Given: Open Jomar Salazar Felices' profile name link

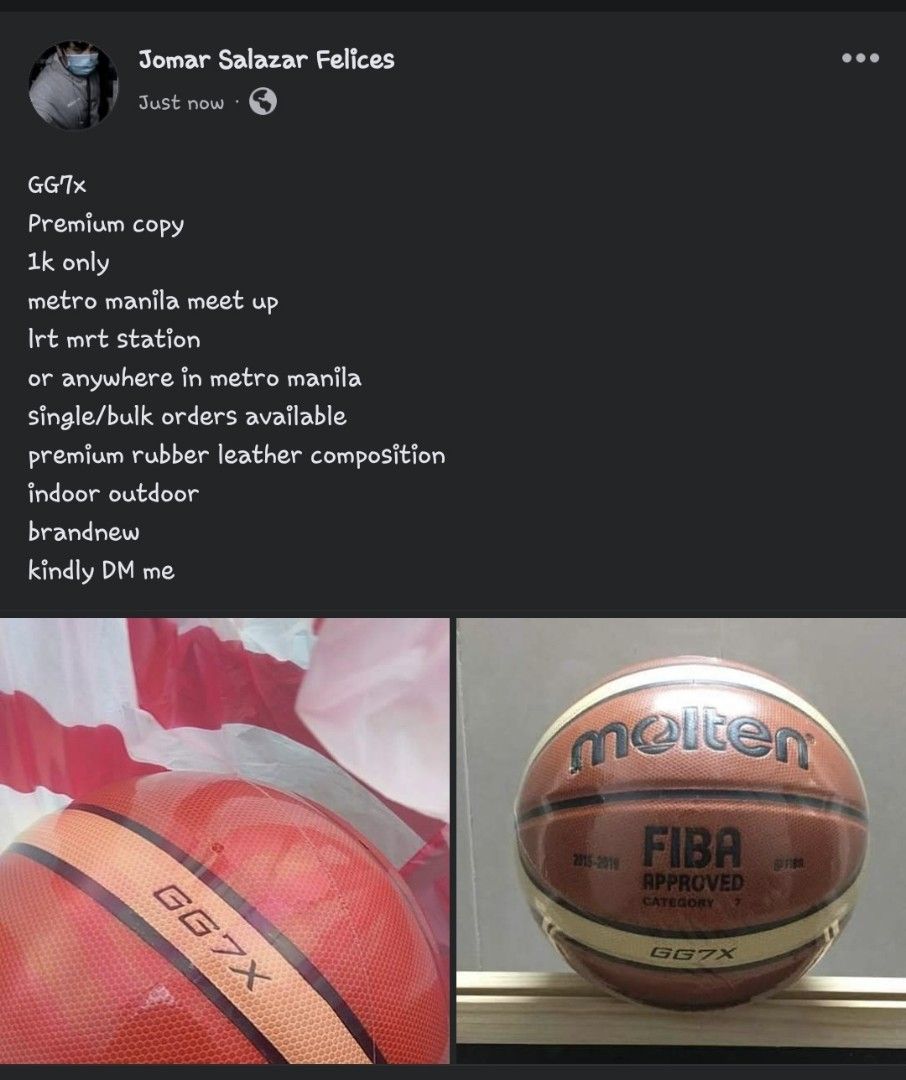Looking at the screenshot, I should (266, 60).
